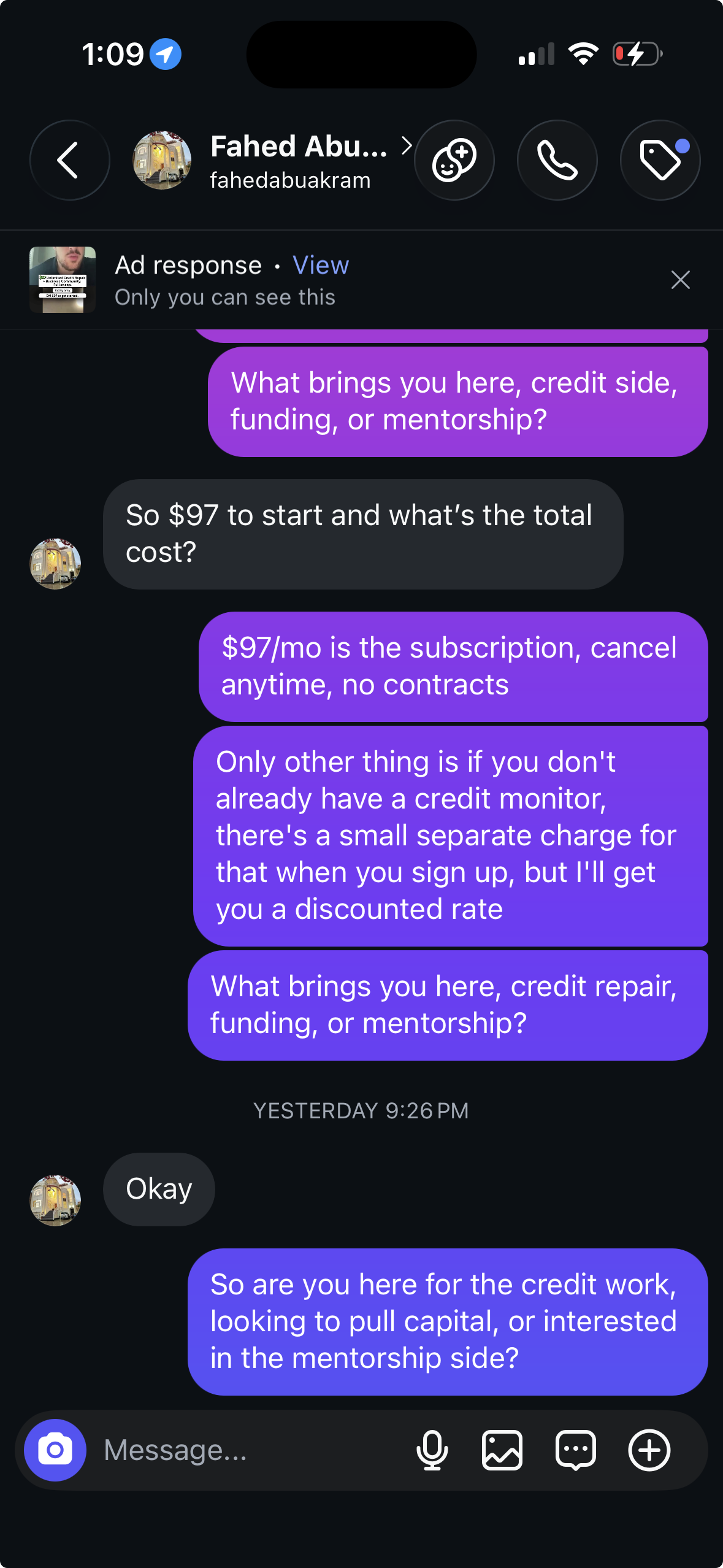Open the plus more options button

(x=649, y=1450)
